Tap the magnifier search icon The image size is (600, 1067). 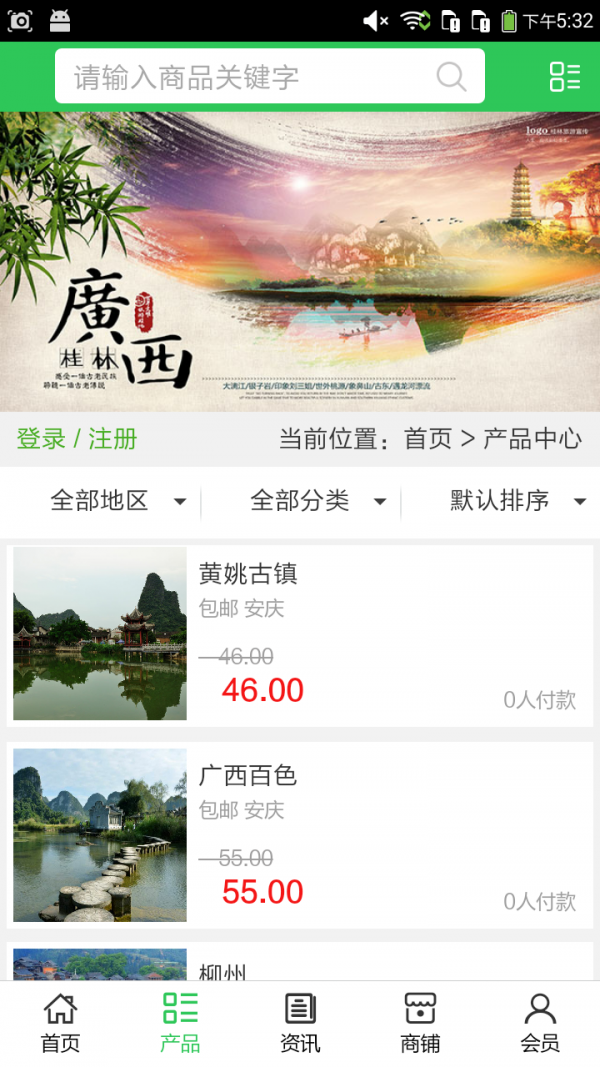click(x=451, y=77)
